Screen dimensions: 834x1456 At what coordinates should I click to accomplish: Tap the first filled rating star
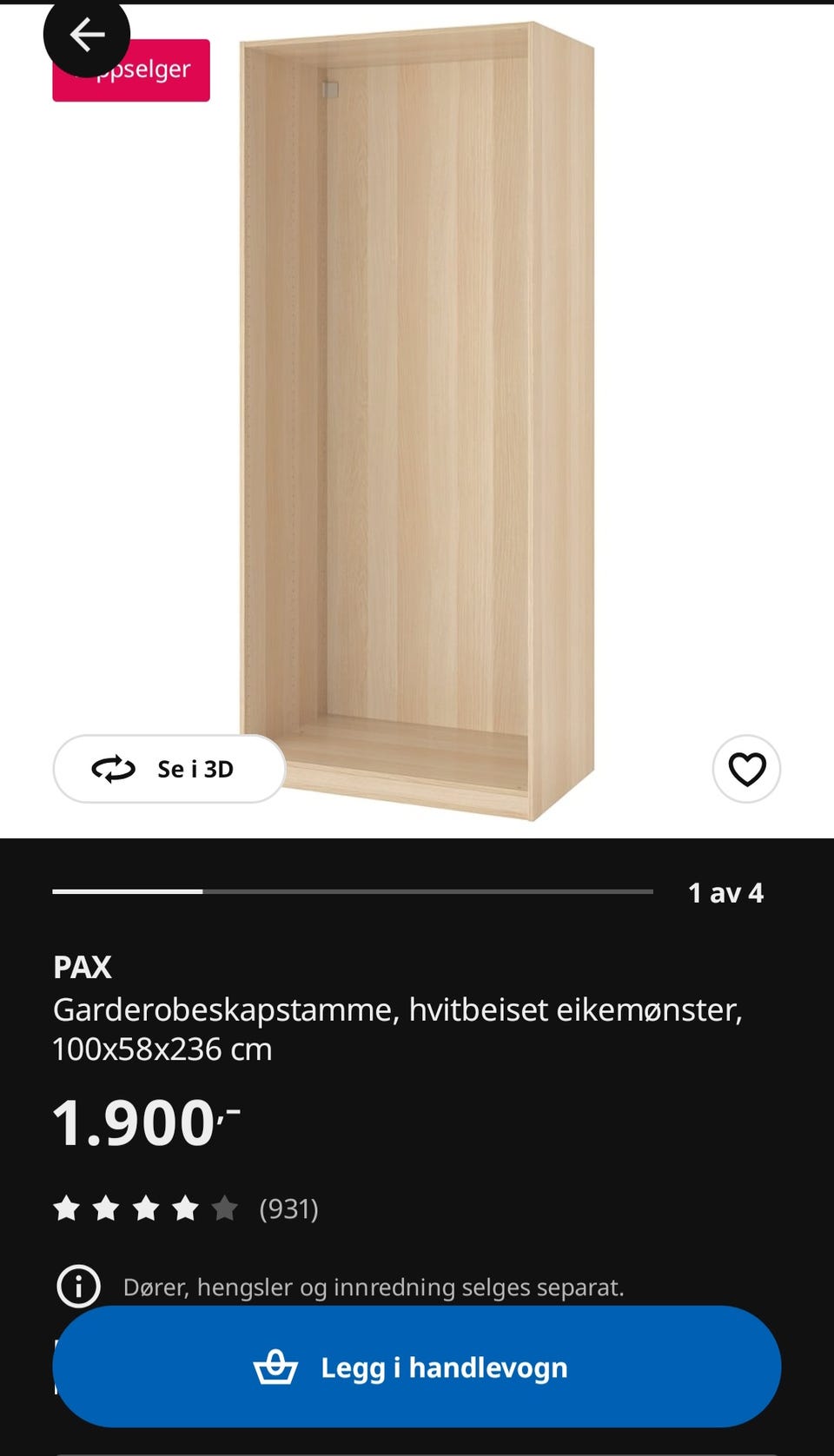click(x=67, y=1208)
